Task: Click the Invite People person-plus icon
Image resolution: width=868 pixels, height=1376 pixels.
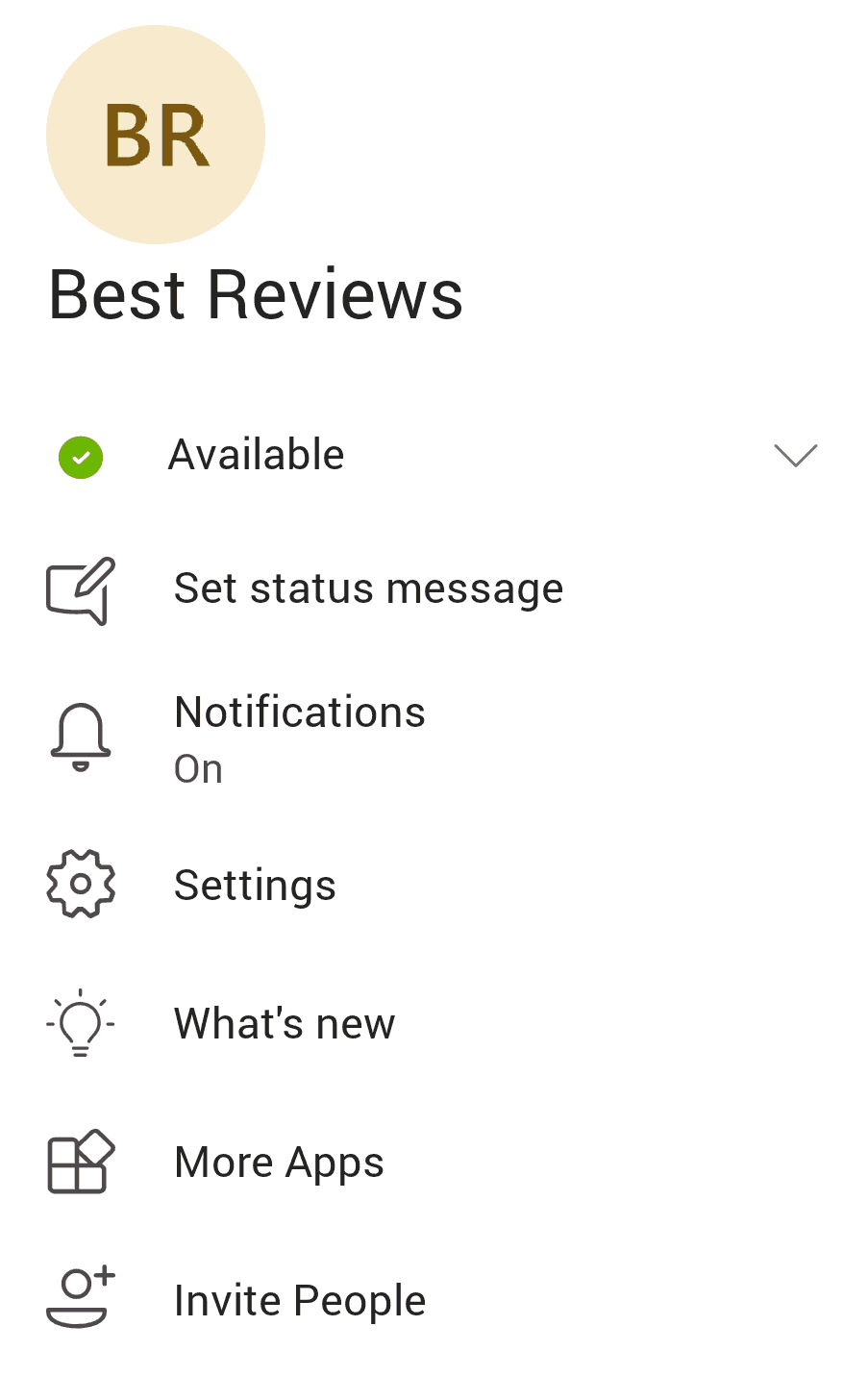Action: point(80,1299)
